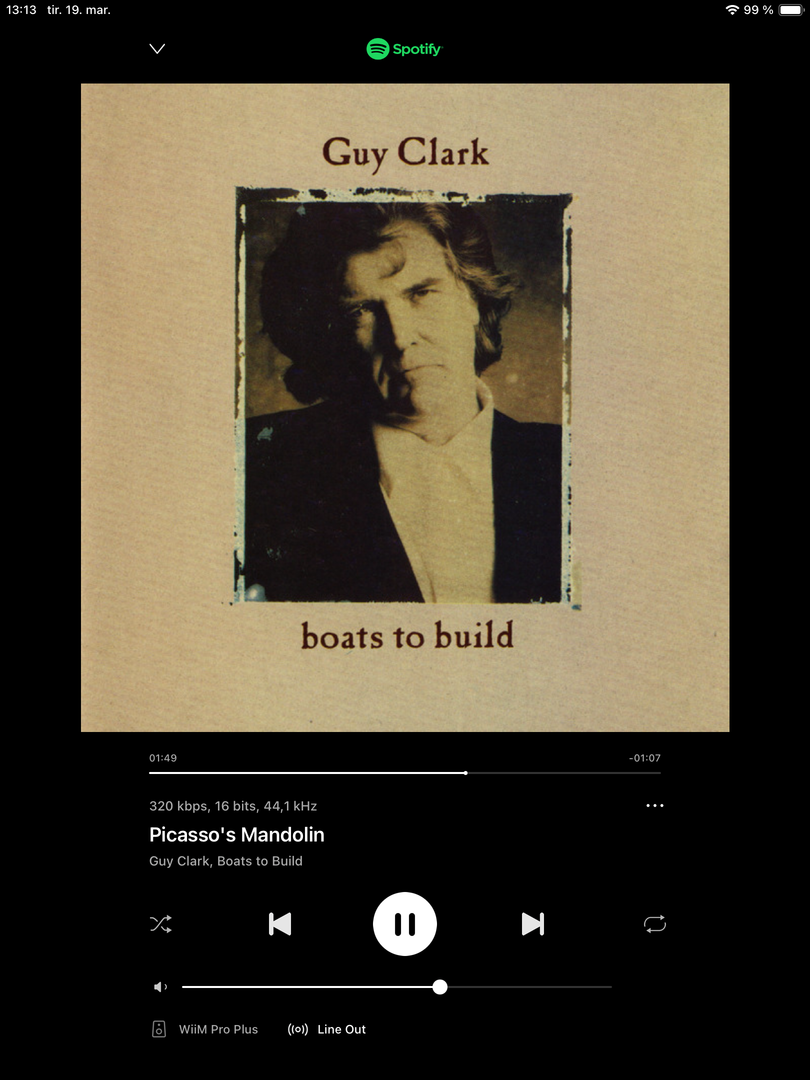Open the three-dot options menu
The width and height of the screenshot is (810, 1080).
655,805
